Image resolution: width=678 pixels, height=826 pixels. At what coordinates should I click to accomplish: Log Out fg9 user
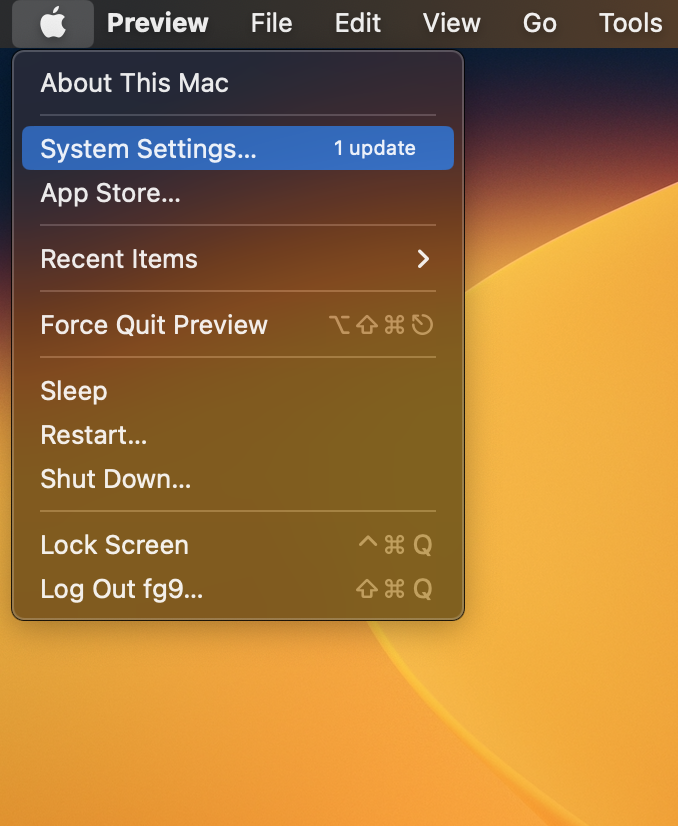click(121, 589)
